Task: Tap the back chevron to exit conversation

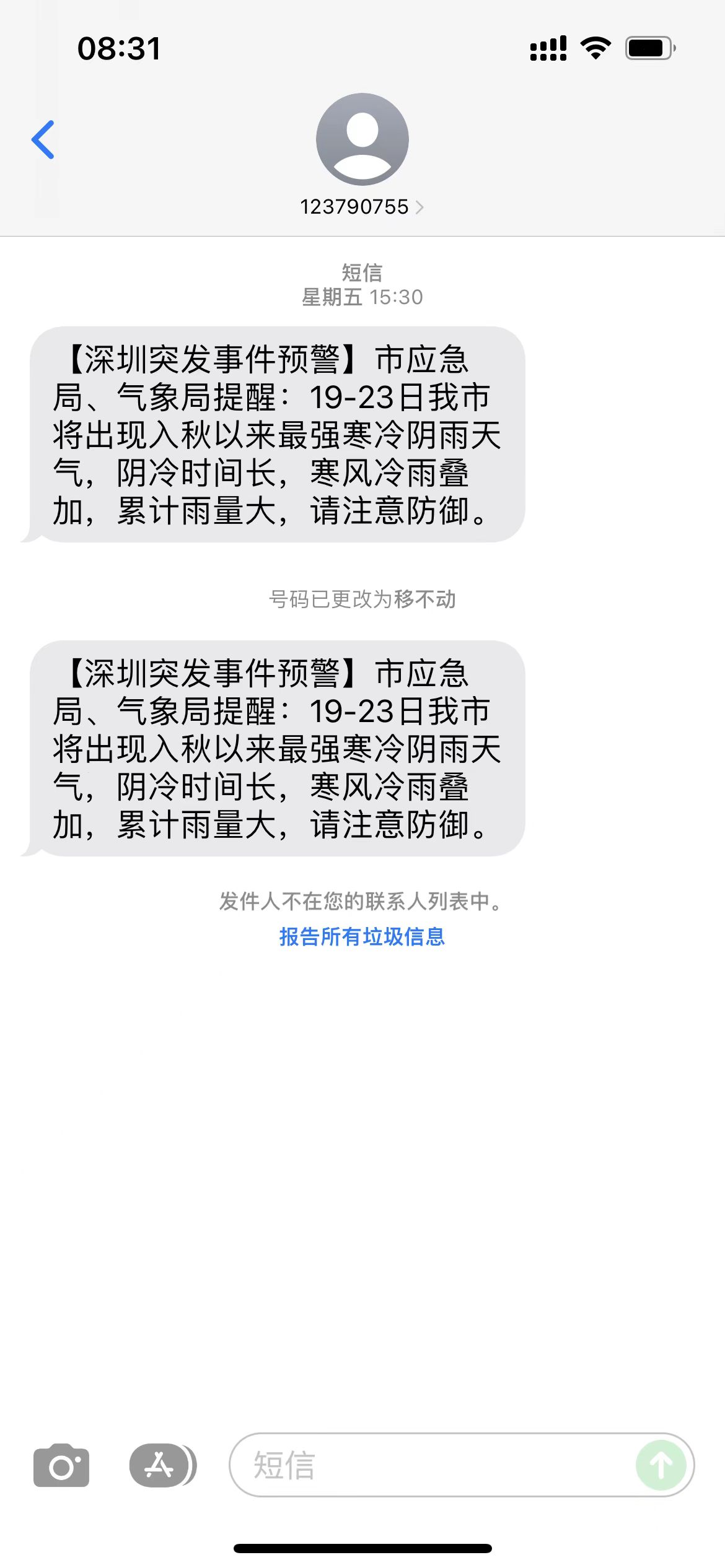Action: coord(42,139)
